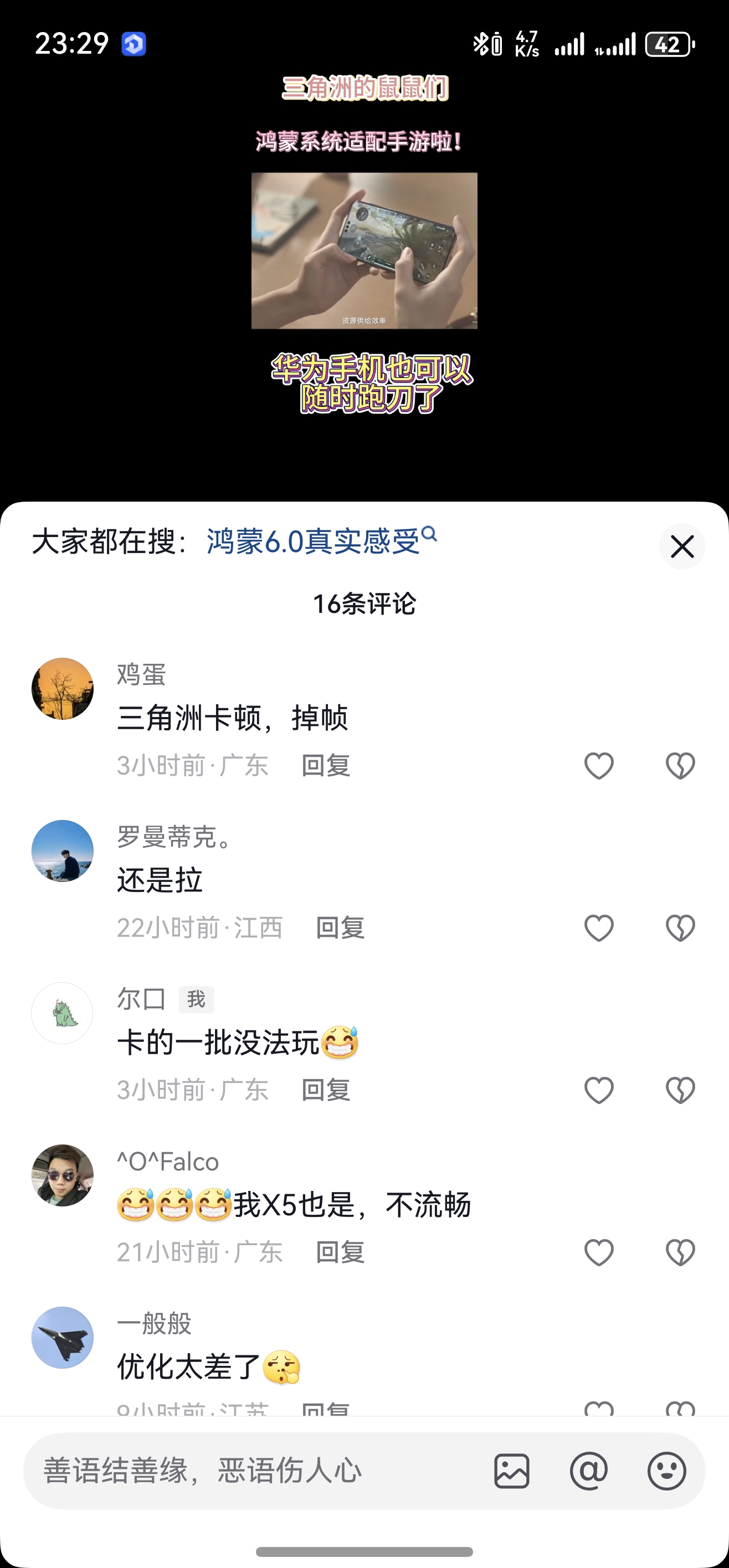Focus the comment input field
The width and height of the screenshot is (729, 1568).
click(256, 1471)
